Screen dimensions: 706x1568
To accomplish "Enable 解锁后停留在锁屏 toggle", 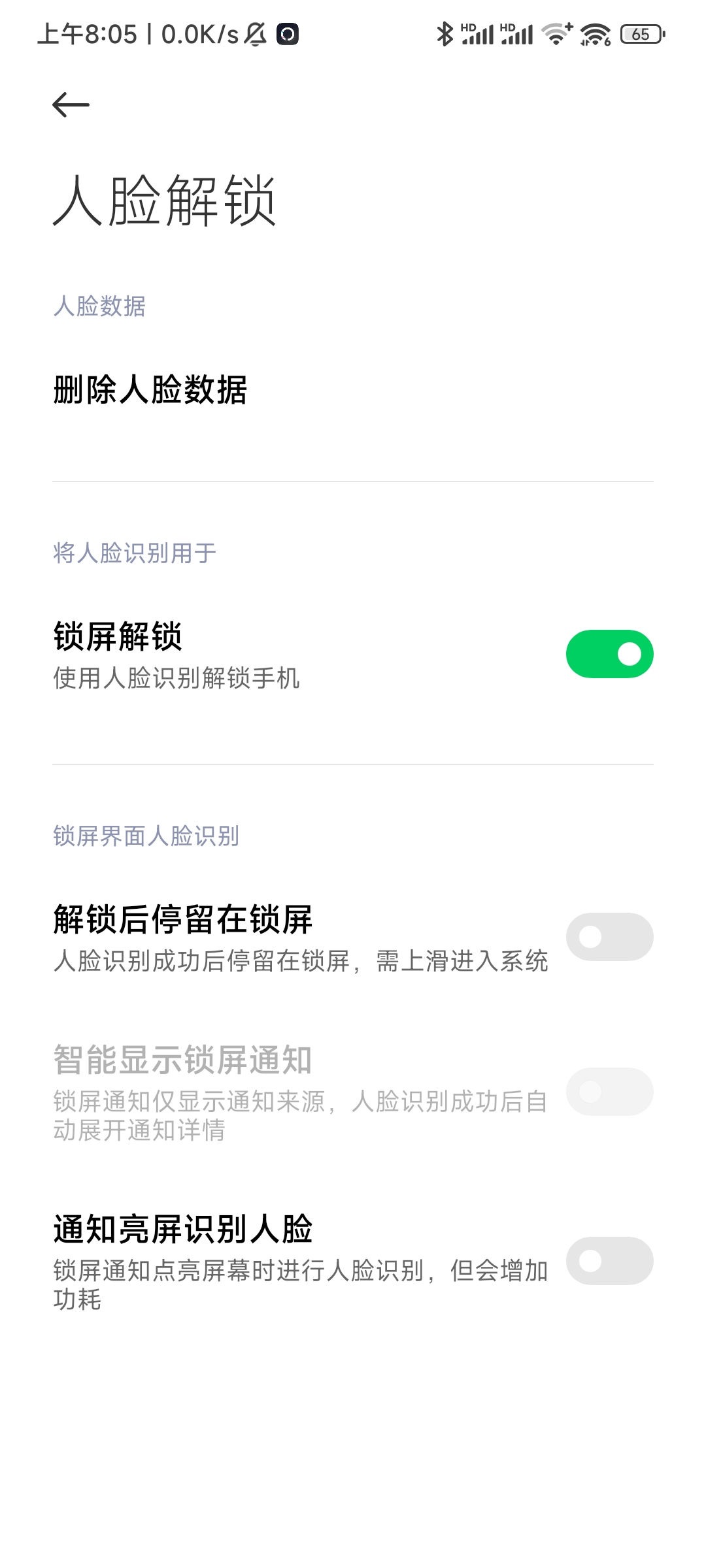I will (x=609, y=937).
